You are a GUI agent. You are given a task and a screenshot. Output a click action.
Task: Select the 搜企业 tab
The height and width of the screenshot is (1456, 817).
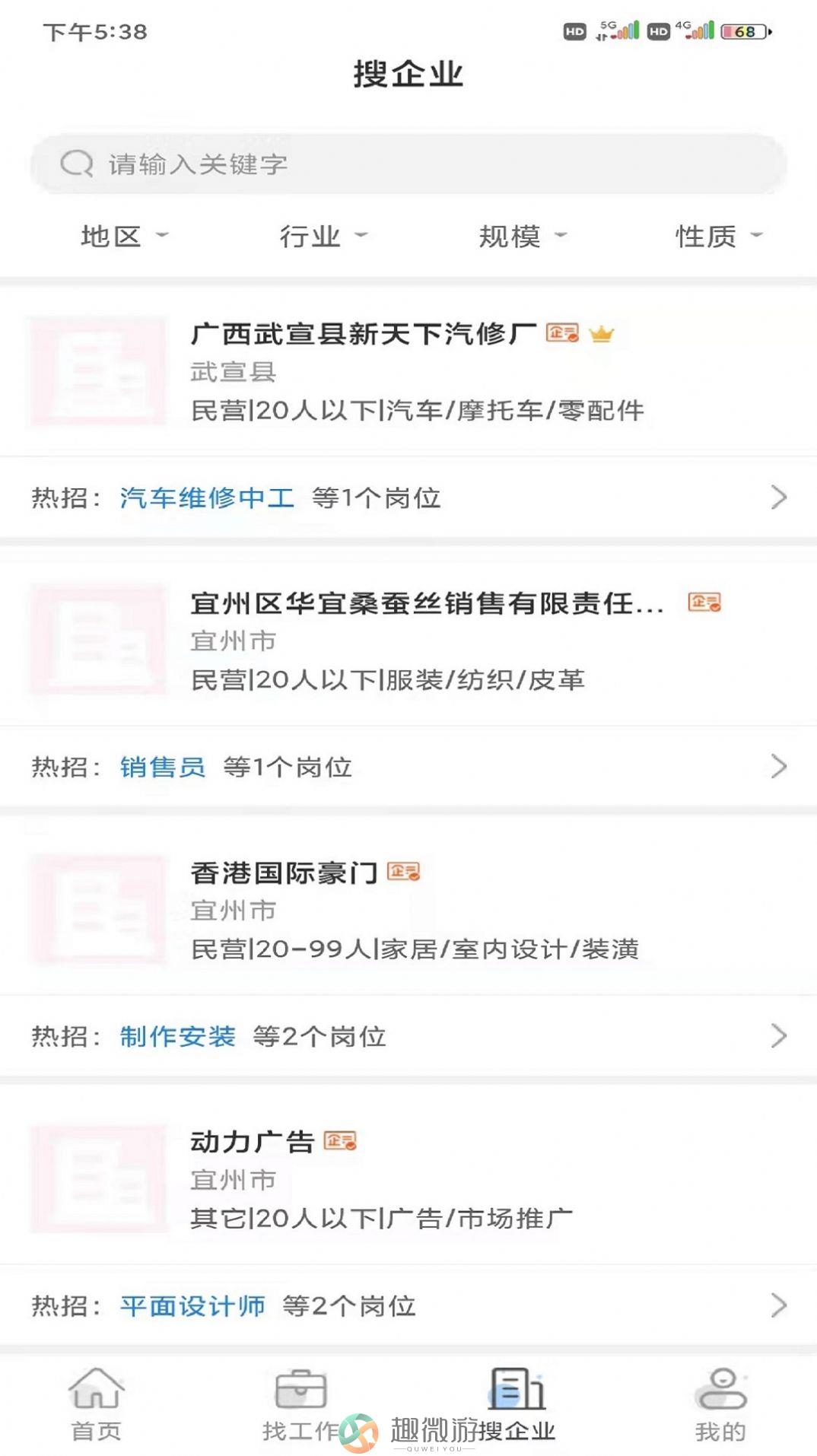pos(517,1404)
